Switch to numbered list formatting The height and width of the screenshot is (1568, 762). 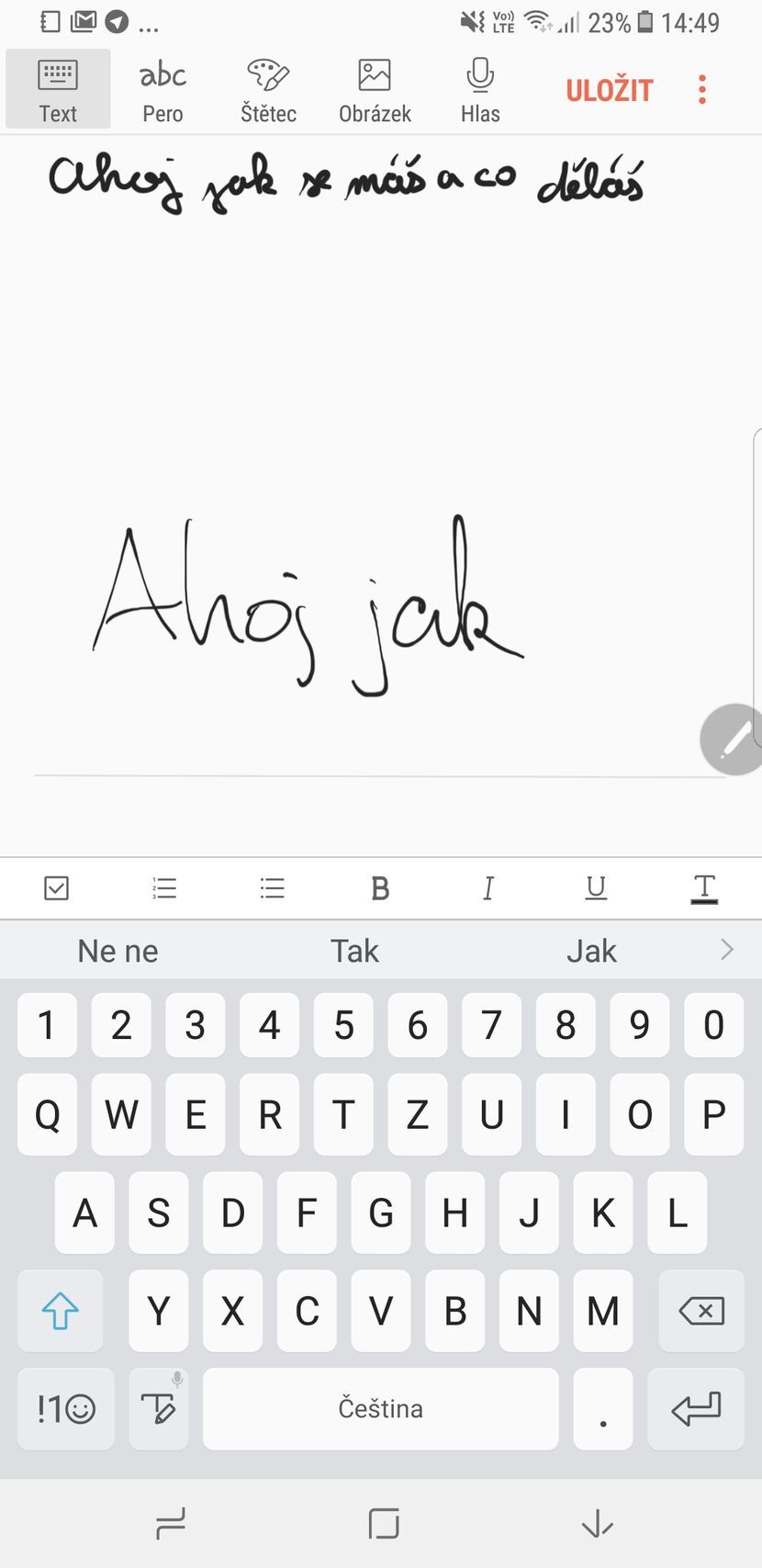pyautogui.click(x=163, y=887)
